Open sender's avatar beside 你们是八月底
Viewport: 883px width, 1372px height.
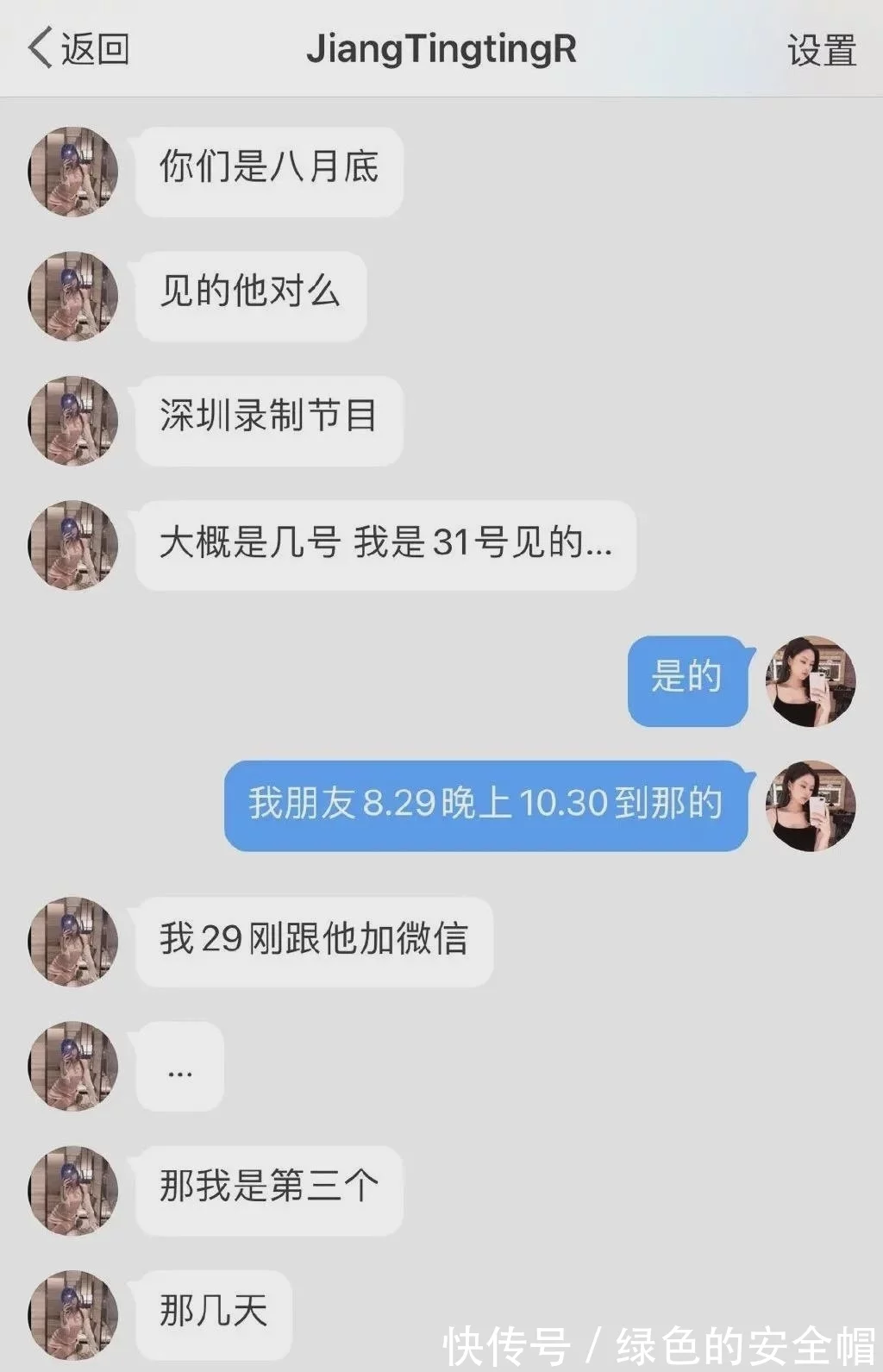(x=73, y=172)
